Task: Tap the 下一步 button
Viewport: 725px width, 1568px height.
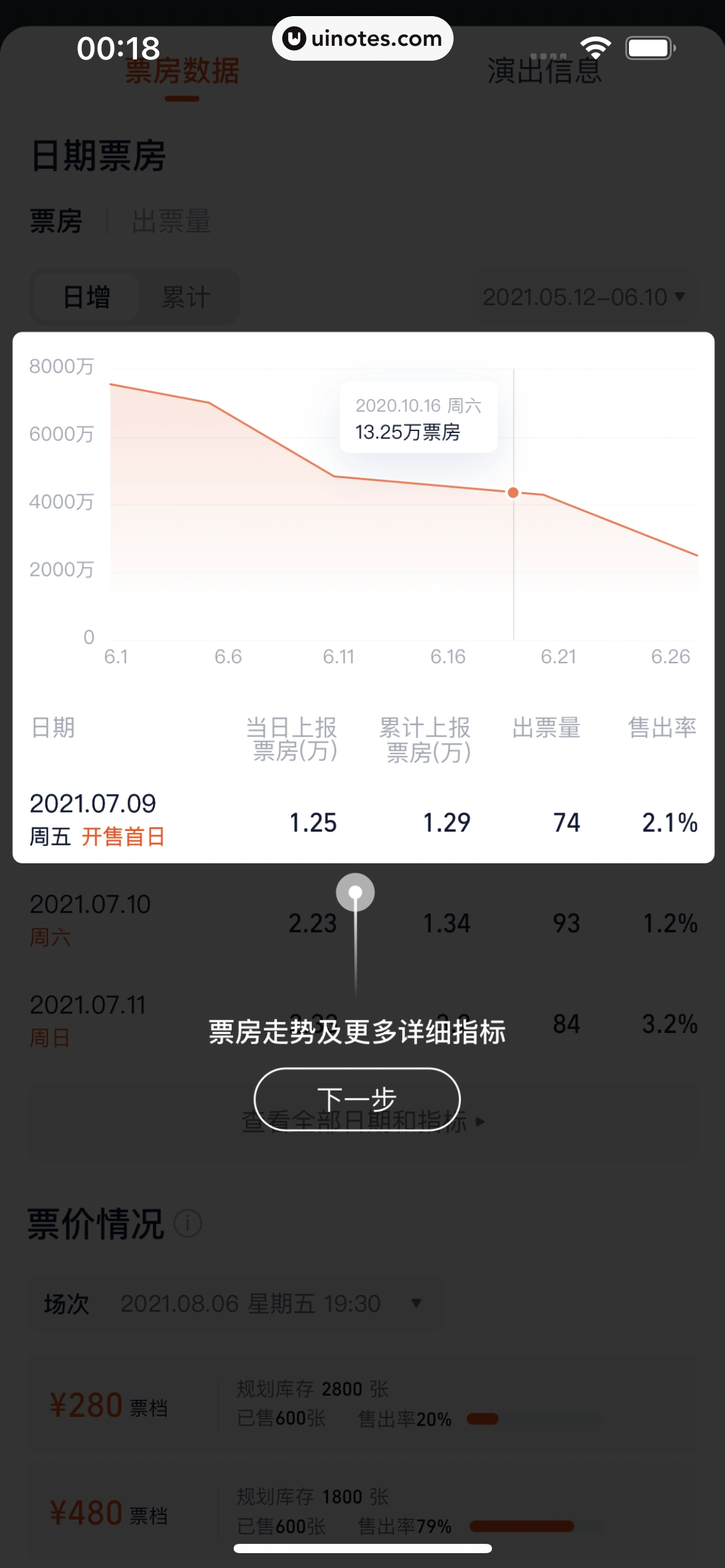Action: click(x=357, y=1099)
